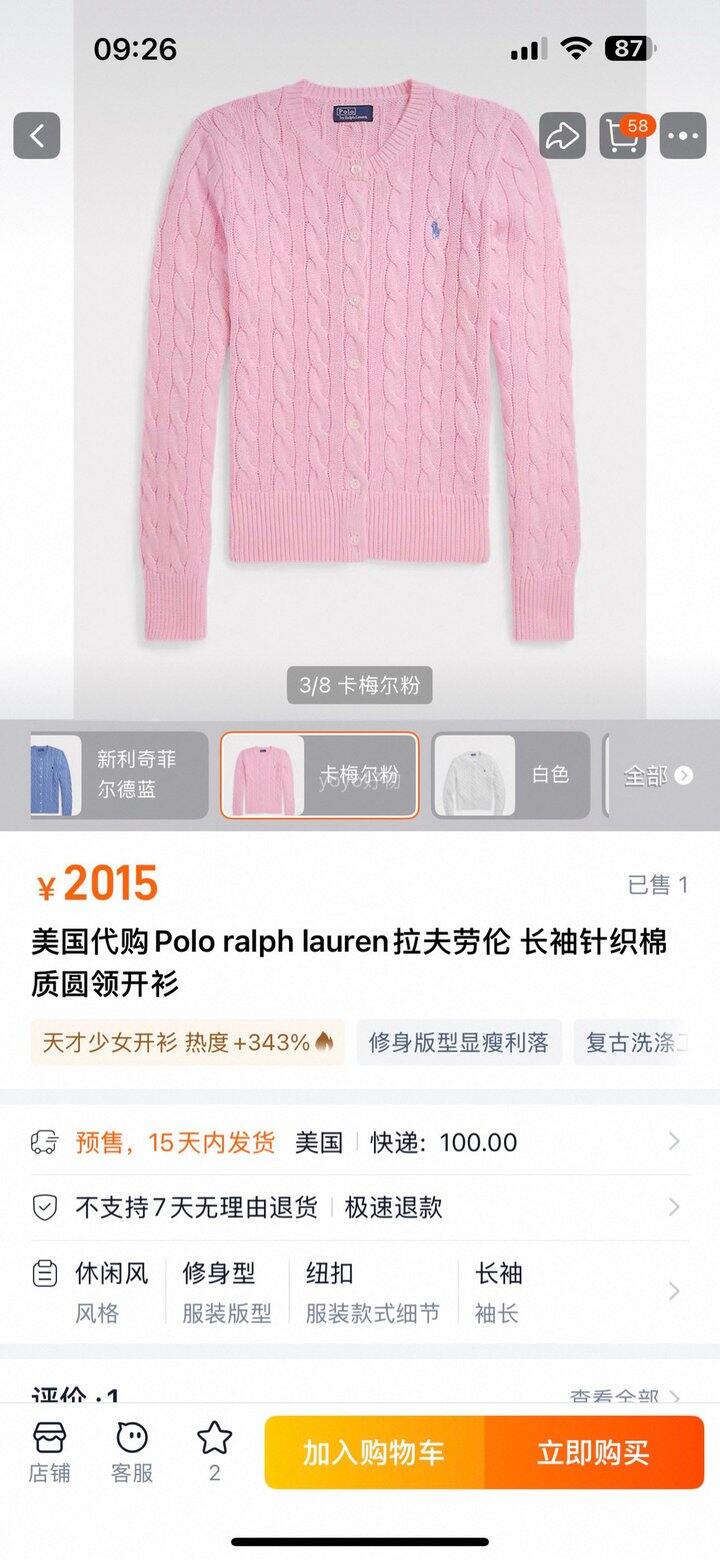Contact 客服 customer service
Viewport: 720px width, 1560px height.
(x=131, y=1452)
